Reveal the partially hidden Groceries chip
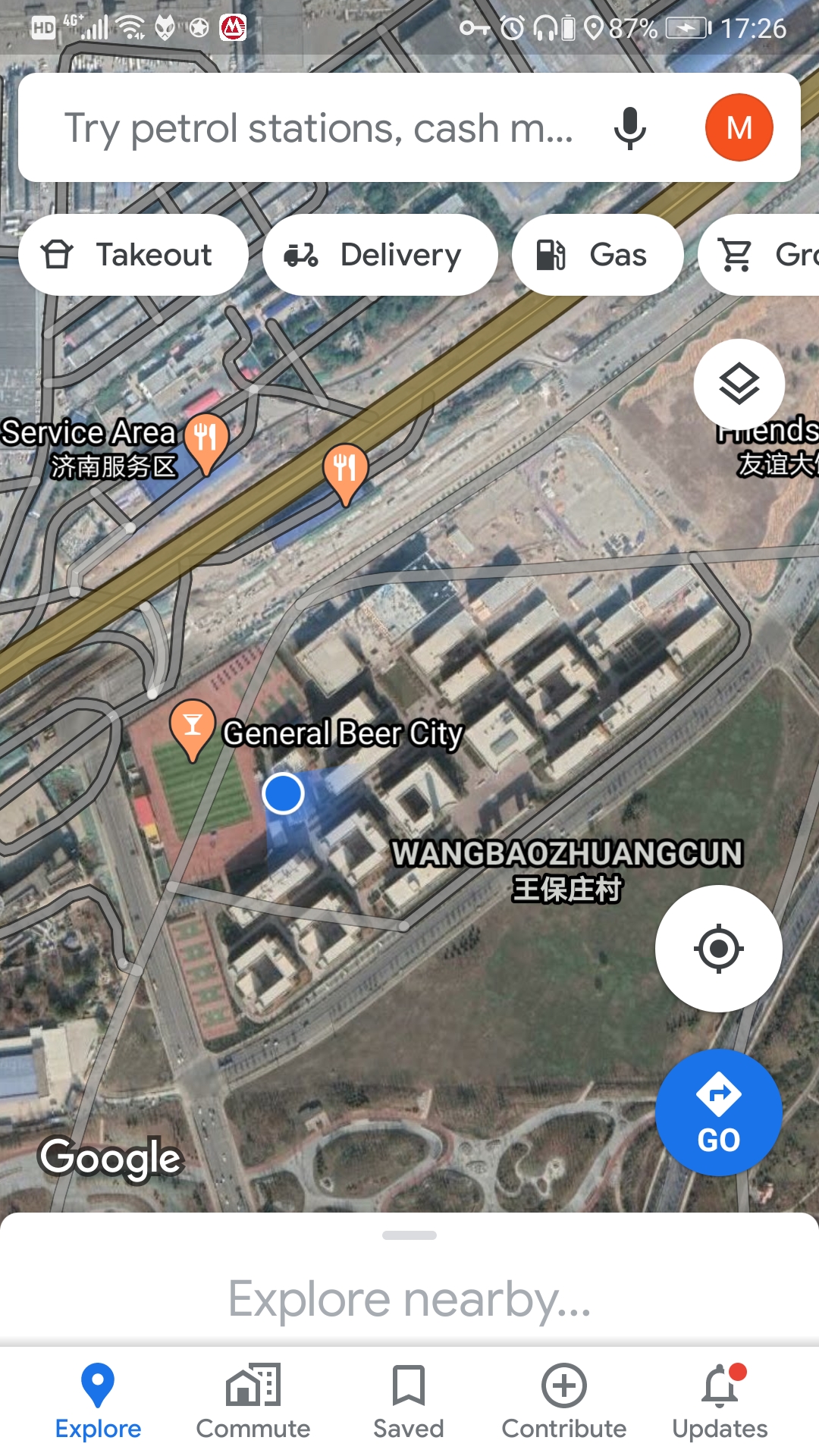The width and height of the screenshot is (819, 1456). point(766,254)
